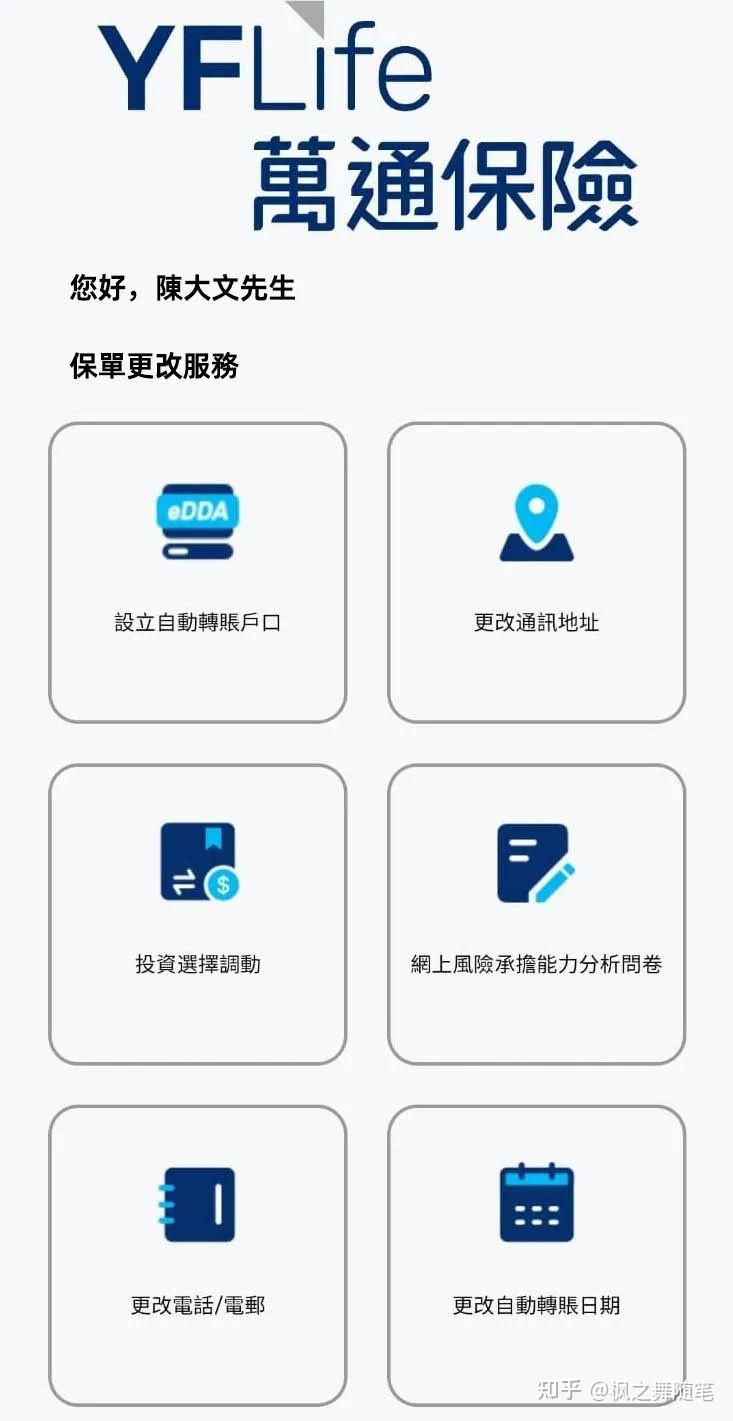Tap the questionnaire document-and-pencil icon

click(537, 862)
